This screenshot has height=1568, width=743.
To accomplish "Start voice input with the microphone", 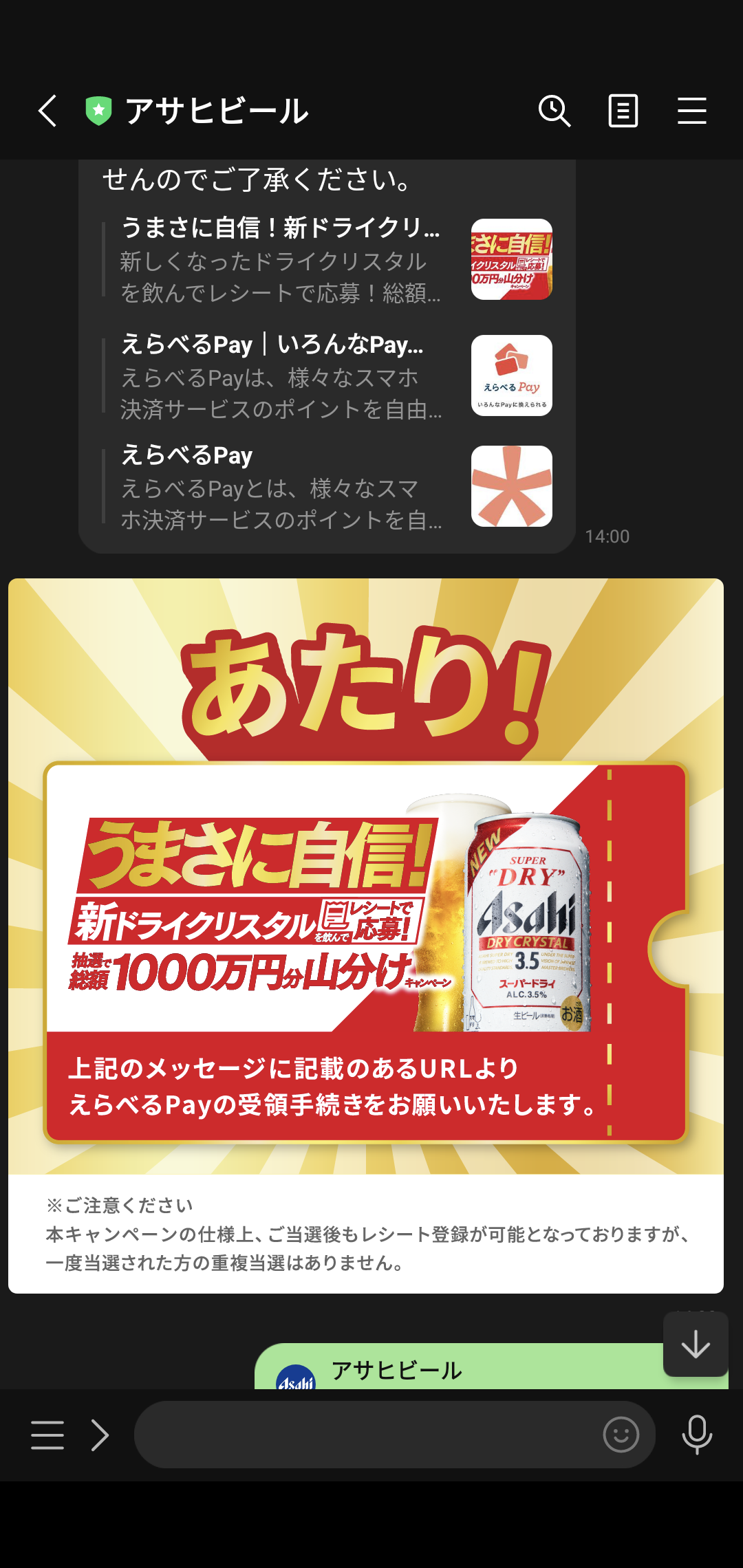I will 697,1435.
